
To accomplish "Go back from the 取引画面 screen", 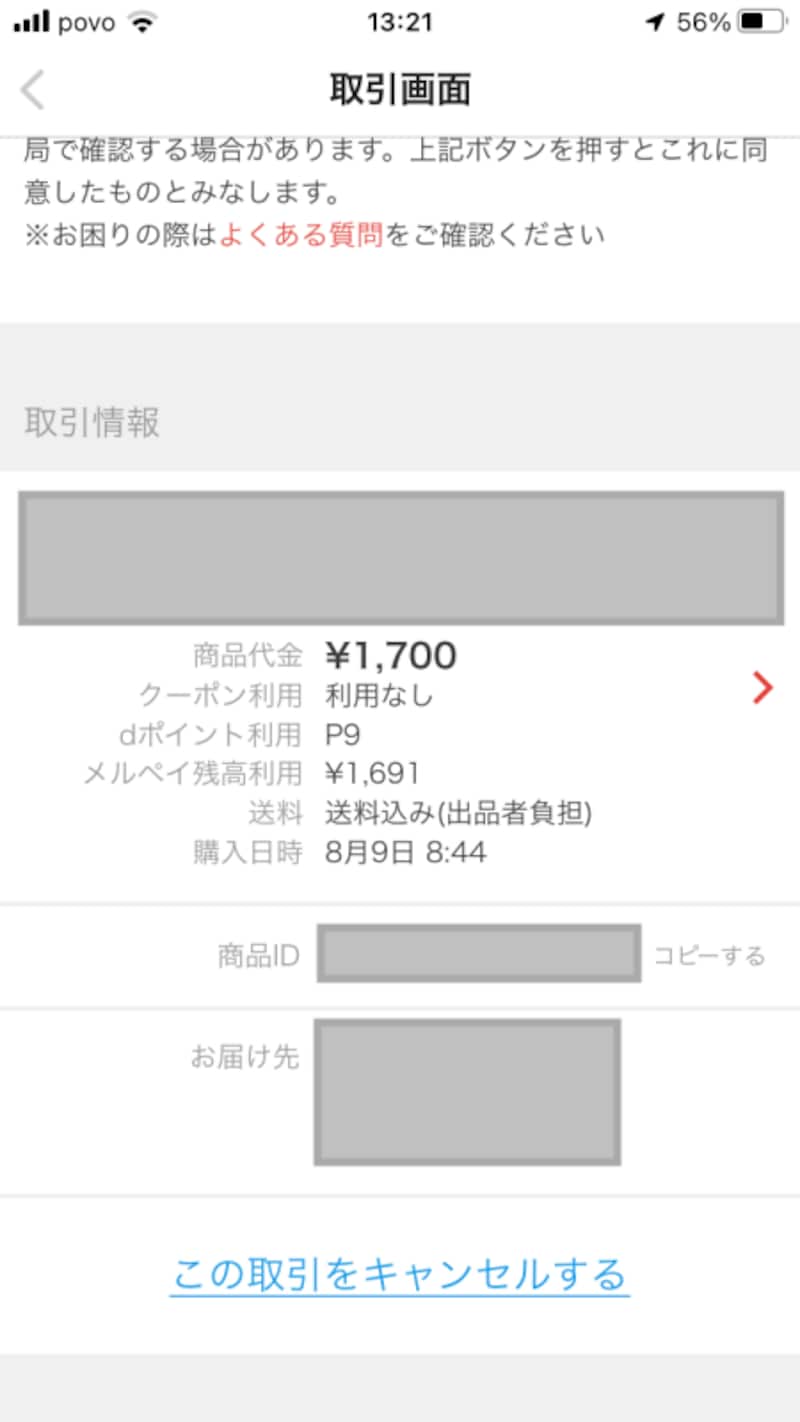I will (33, 90).
